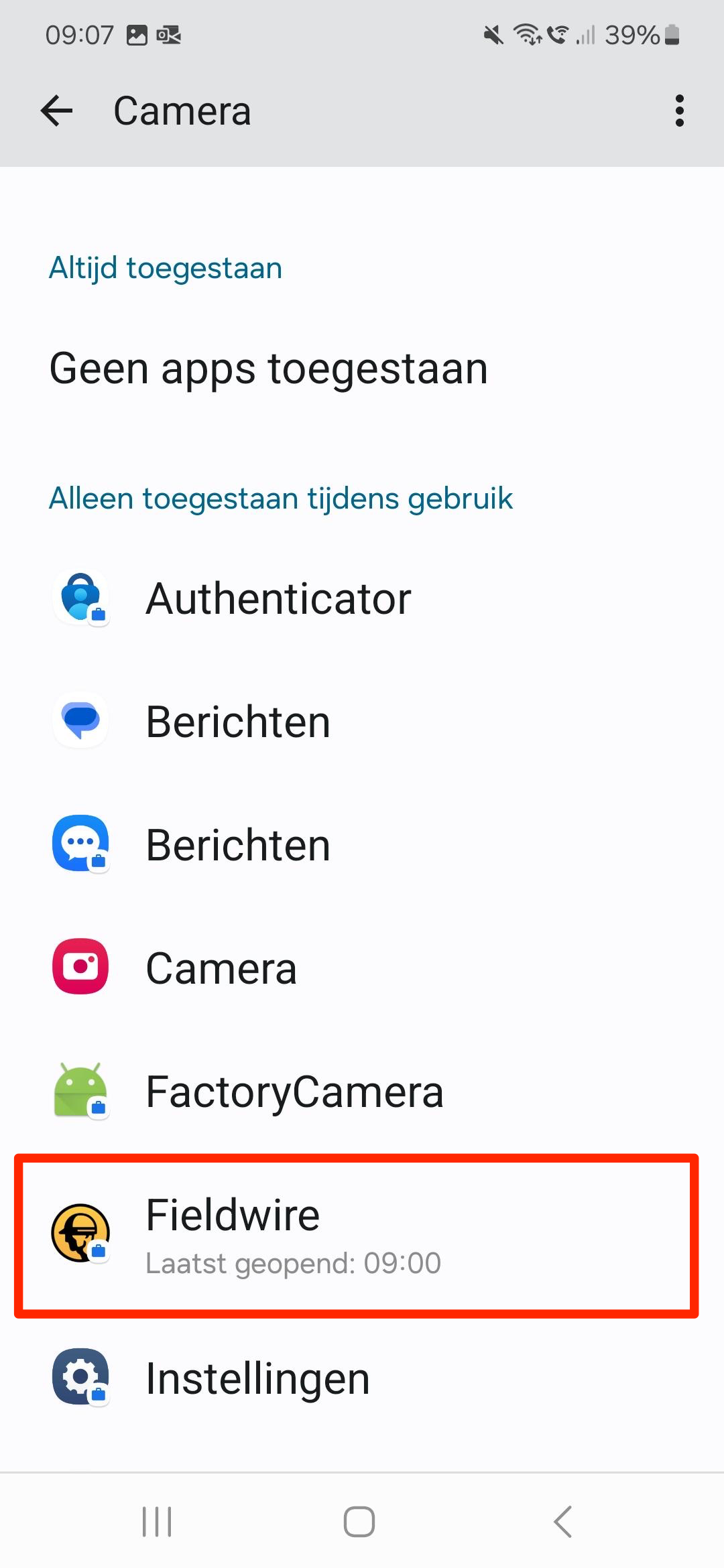Navigate back with the arrow button
This screenshot has height=1568, width=724.
point(57,111)
